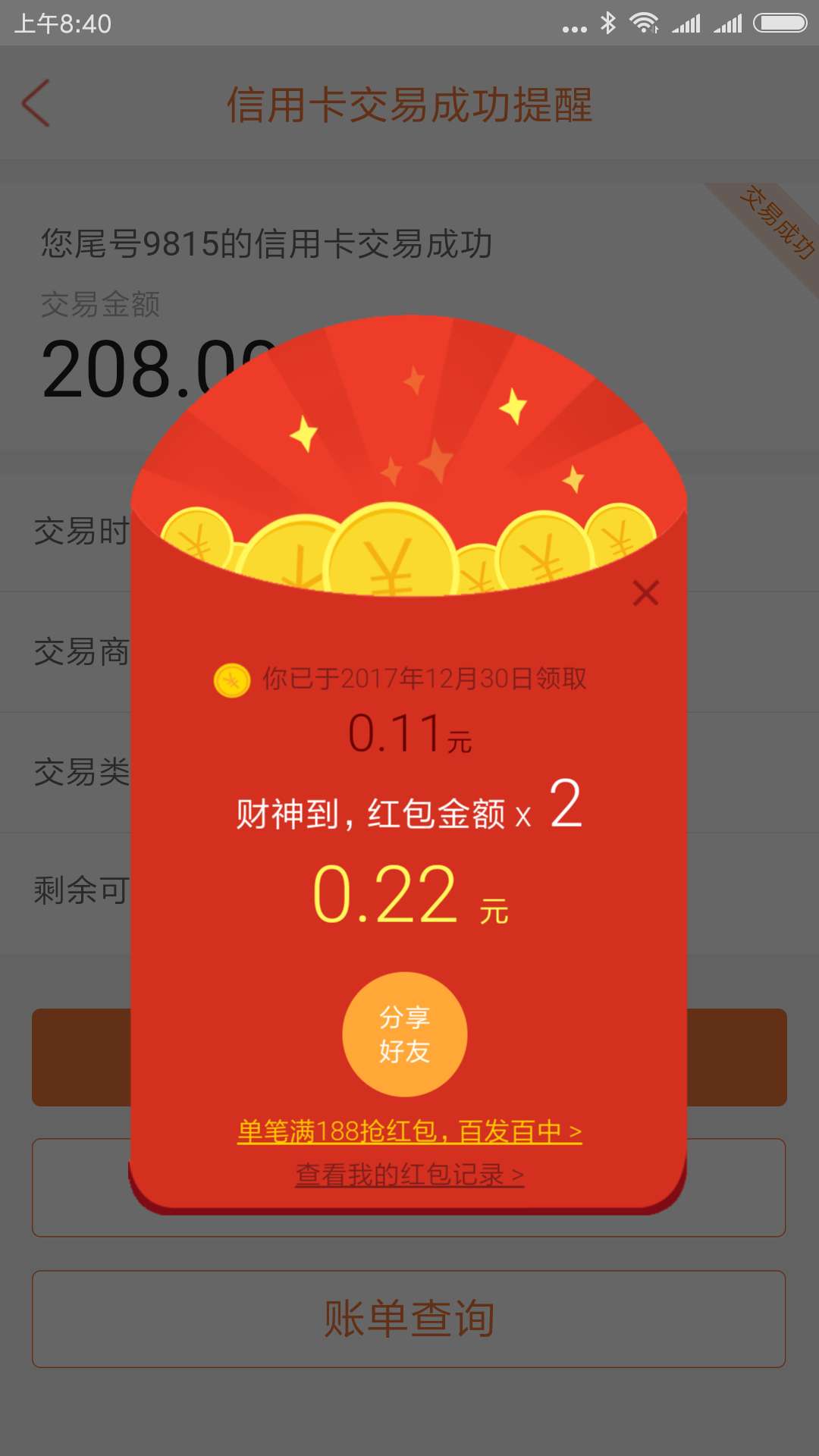Screen dimensions: 819x1456
Task: Tap the card ending 9815 message
Action: coord(265,241)
